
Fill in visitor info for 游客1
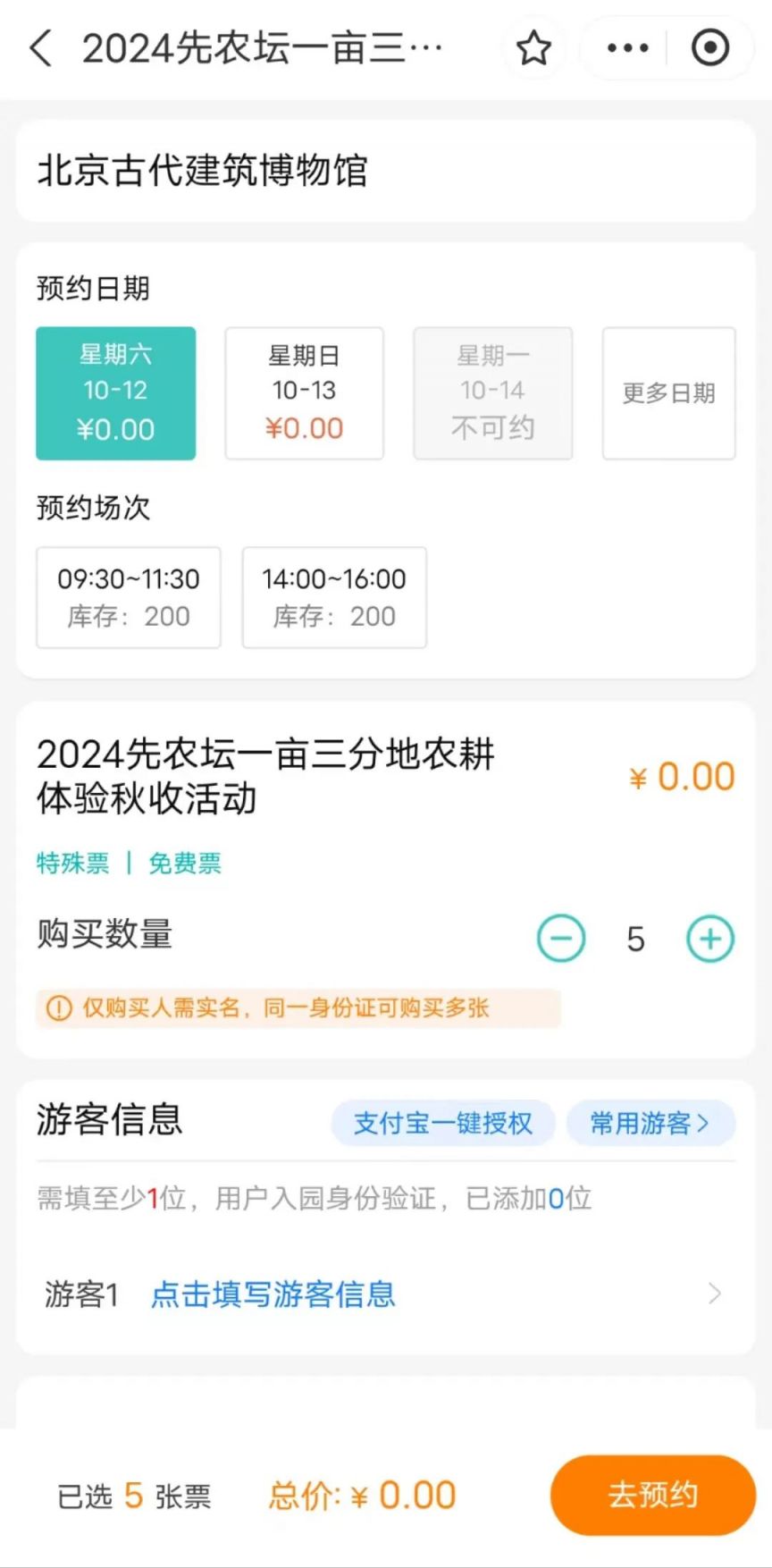click(x=386, y=1294)
